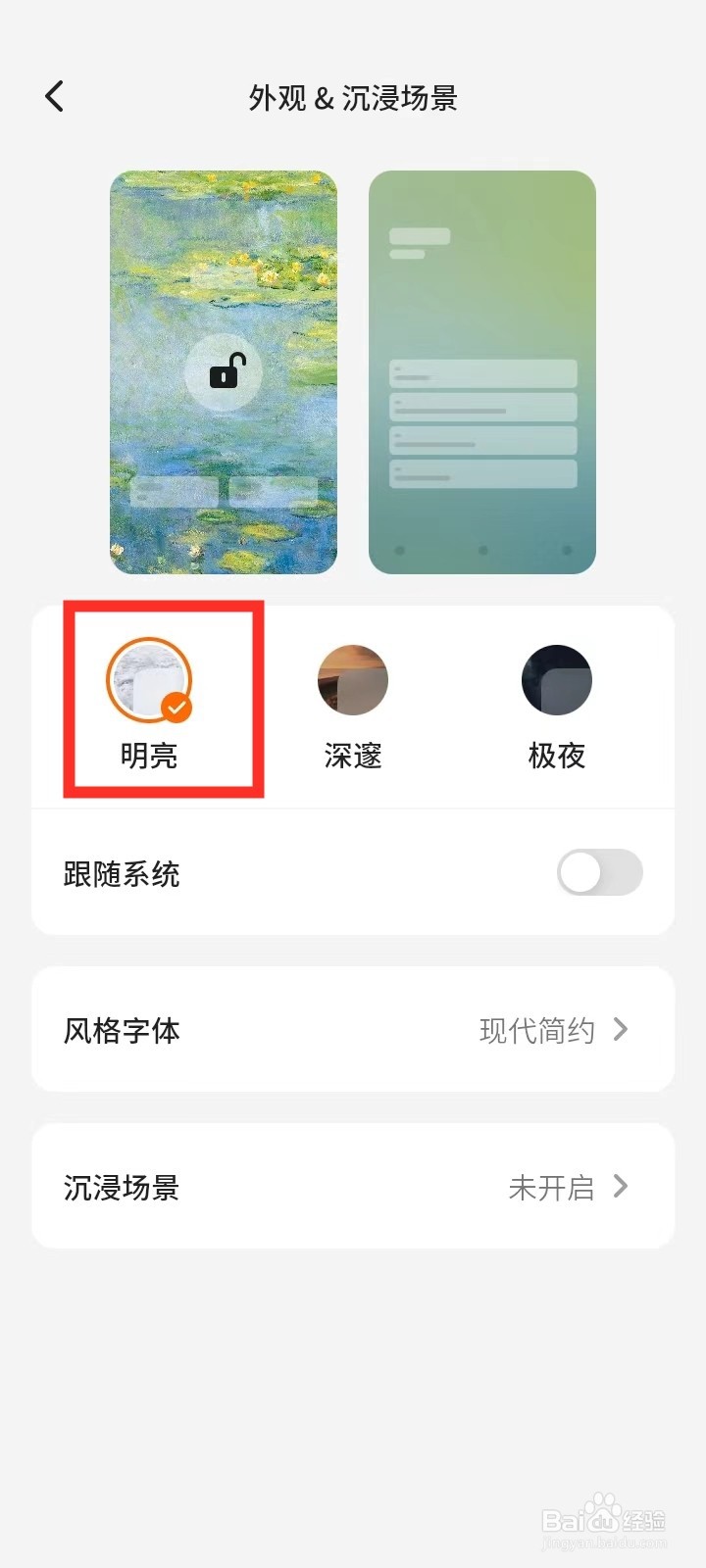This screenshot has width=706, height=1568.
Task: Open the 现代简约 font style selector
Action: coord(535,1030)
